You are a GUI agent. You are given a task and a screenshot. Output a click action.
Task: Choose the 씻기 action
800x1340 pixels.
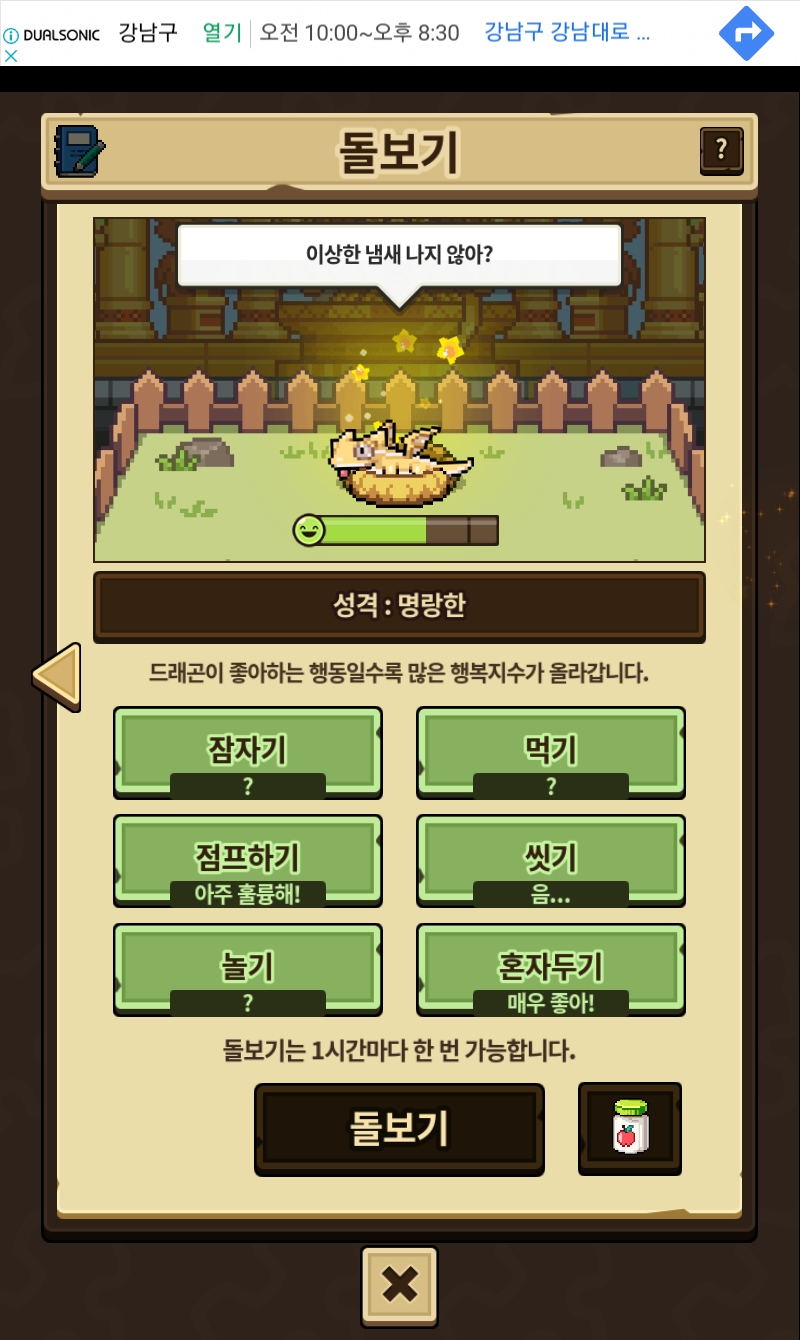(551, 861)
